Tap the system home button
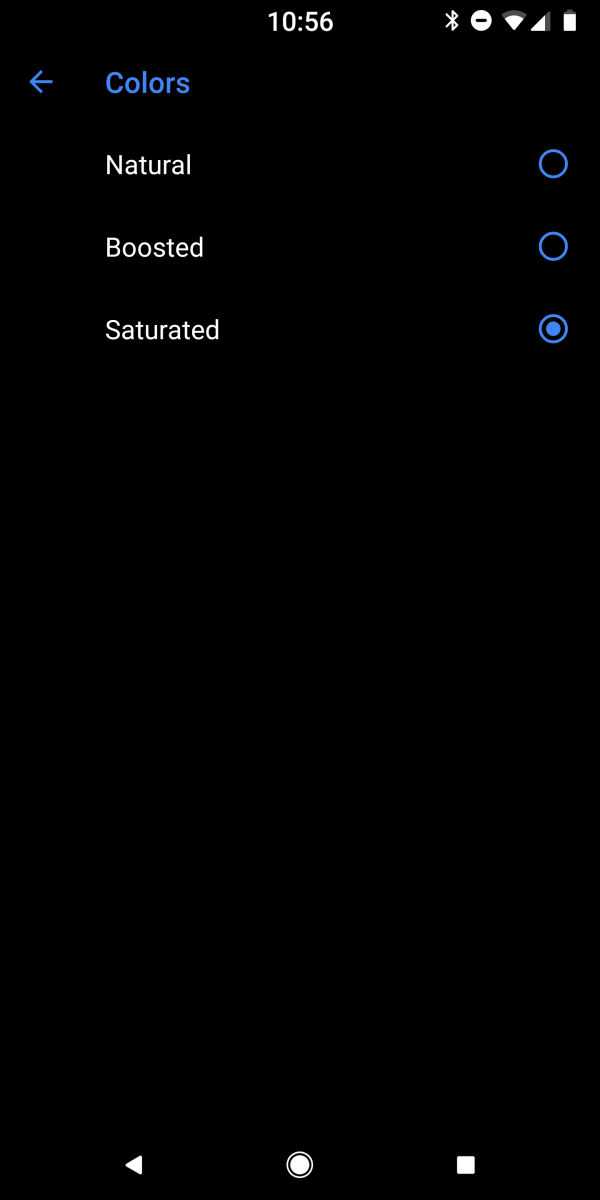Viewport: 600px width, 1200px height. click(299, 1164)
